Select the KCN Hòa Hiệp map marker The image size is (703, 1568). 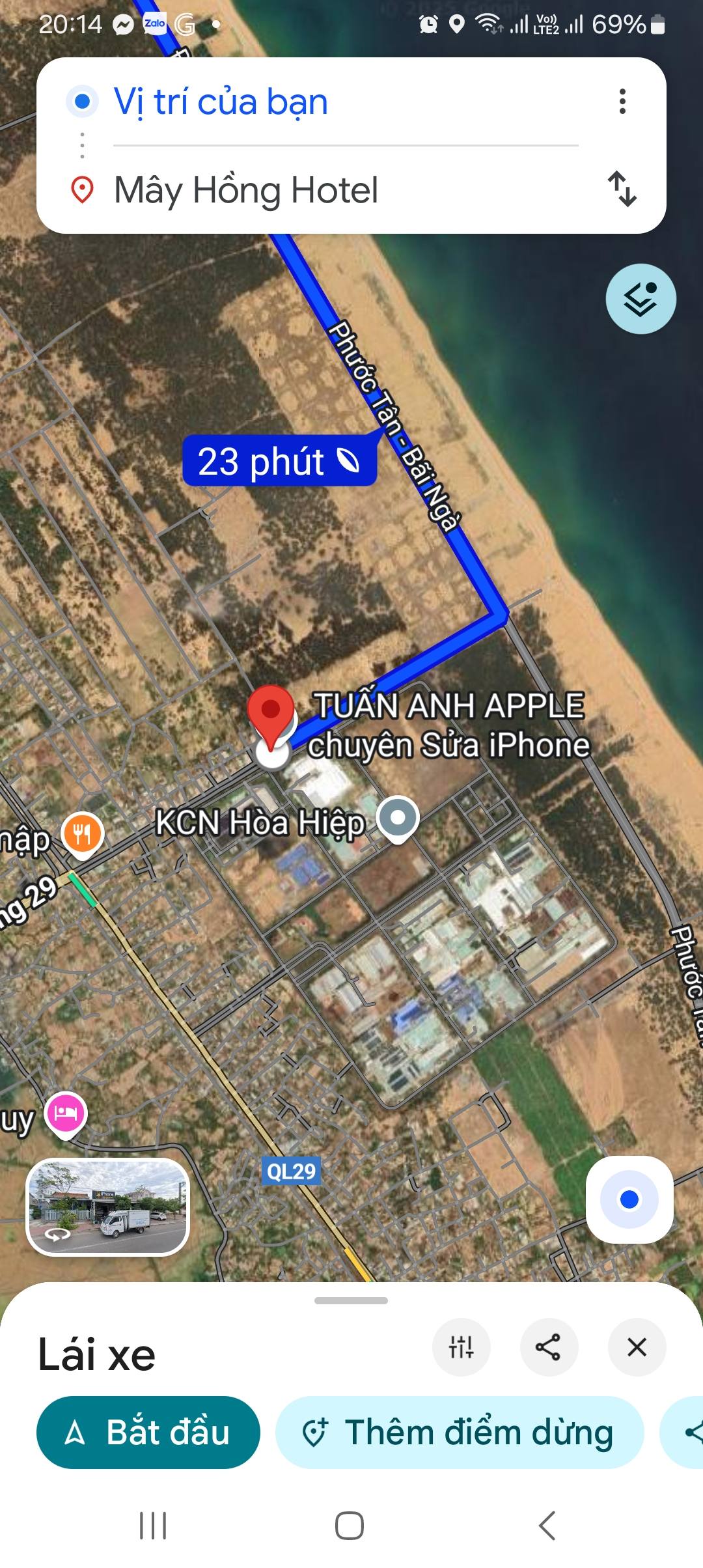coord(398,819)
